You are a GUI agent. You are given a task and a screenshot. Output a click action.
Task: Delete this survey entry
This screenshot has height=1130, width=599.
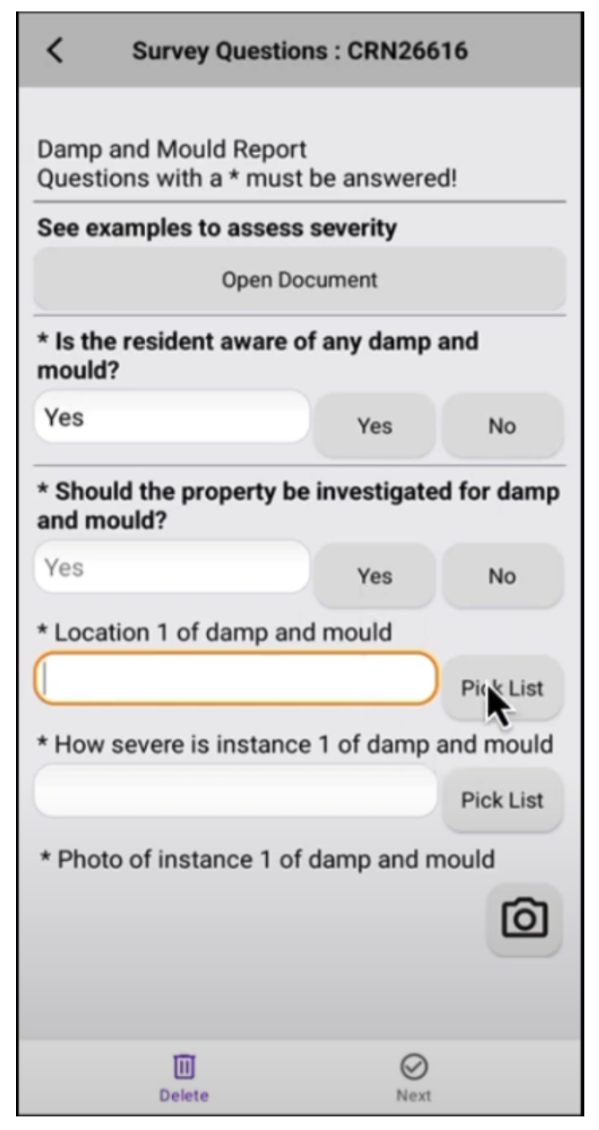(x=184, y=1078)
